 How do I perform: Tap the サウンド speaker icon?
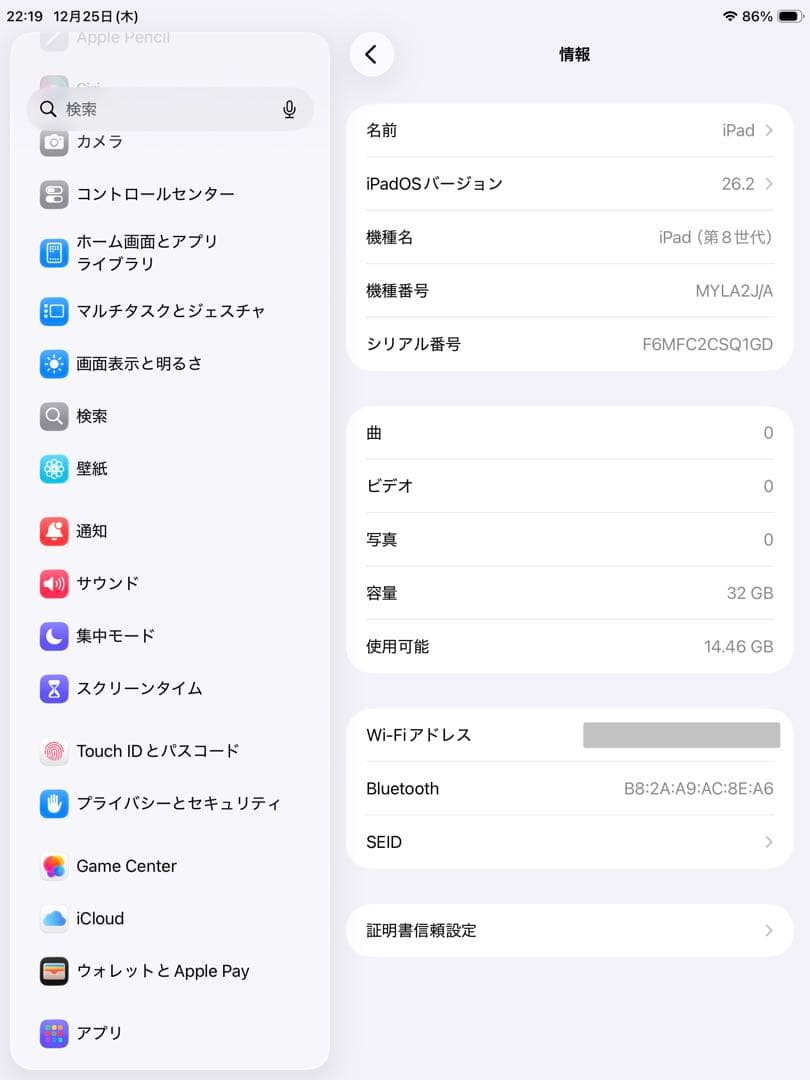[x=53, y=584]
